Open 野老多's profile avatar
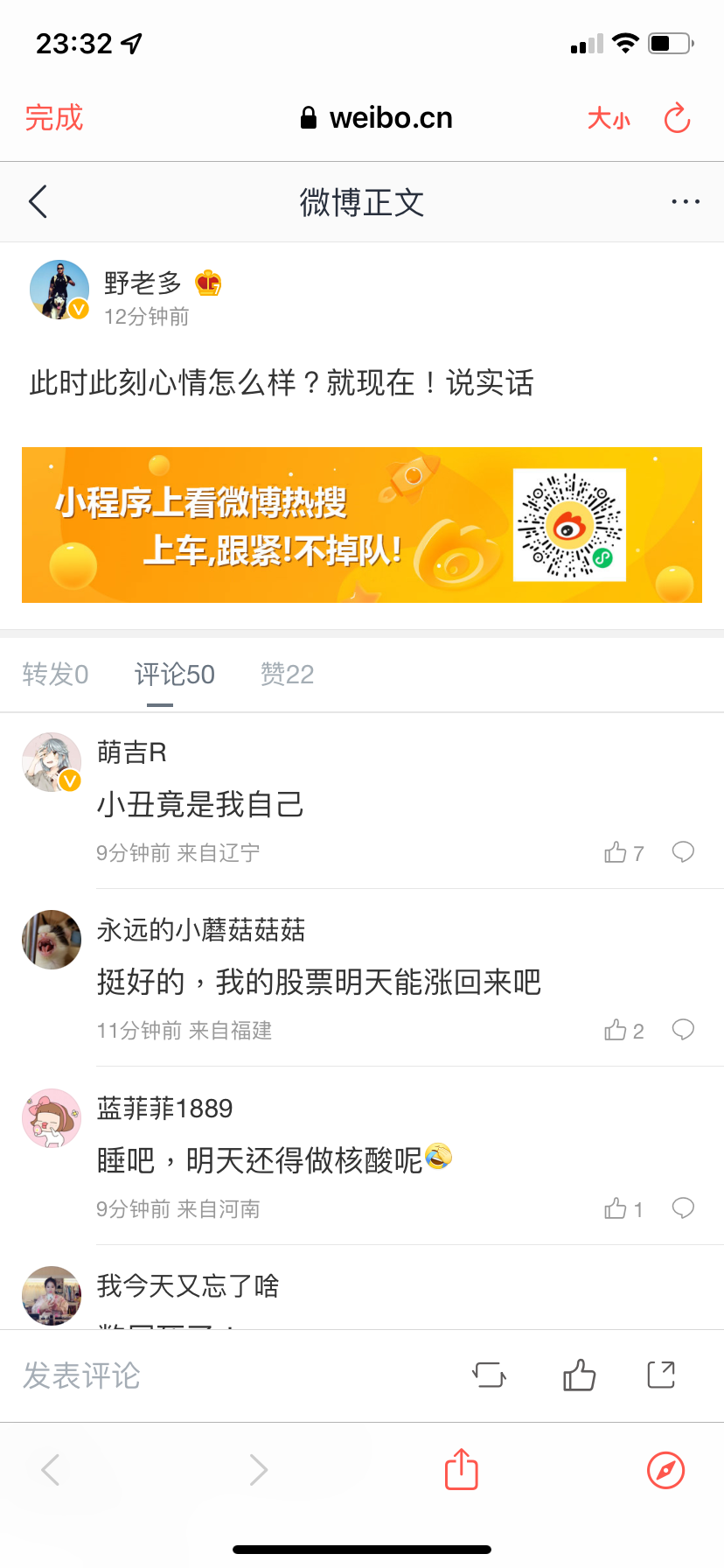The height and width of the screenshot is (1568, 724). click(x=59, y=290)
